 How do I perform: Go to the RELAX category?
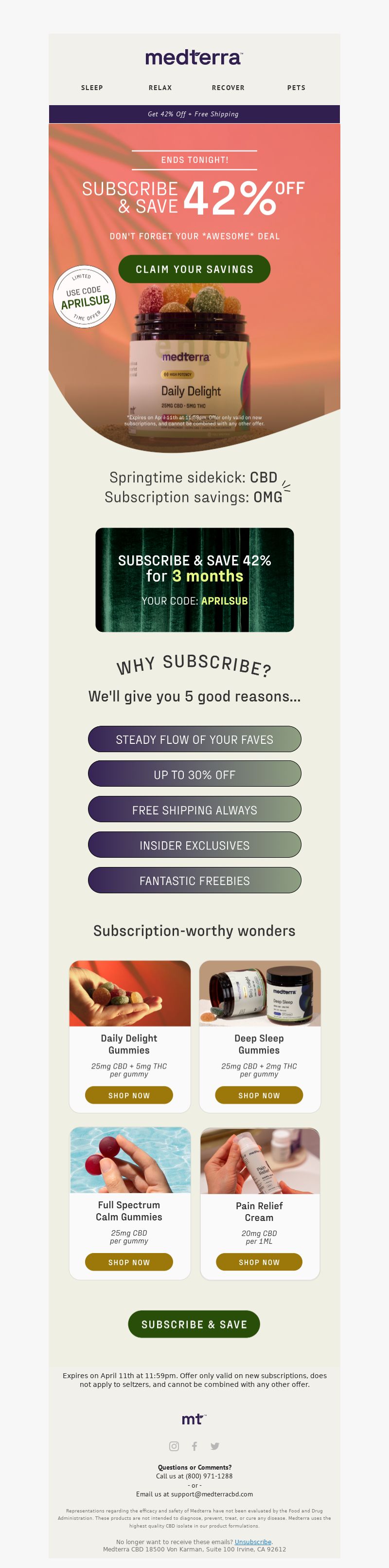tap(160, 88)
